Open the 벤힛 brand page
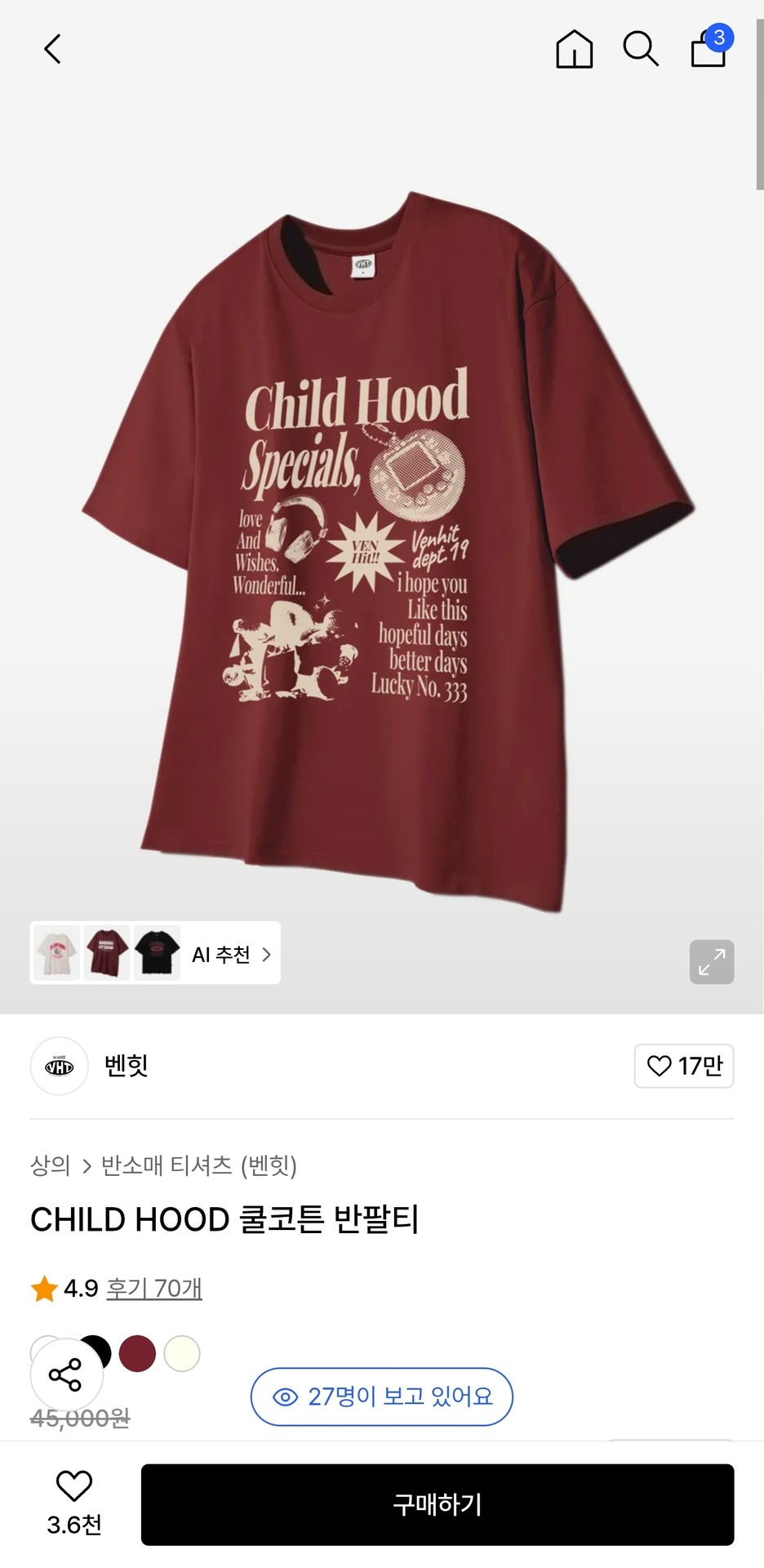The image size is (764, 1568). (x=126, y=1066)
